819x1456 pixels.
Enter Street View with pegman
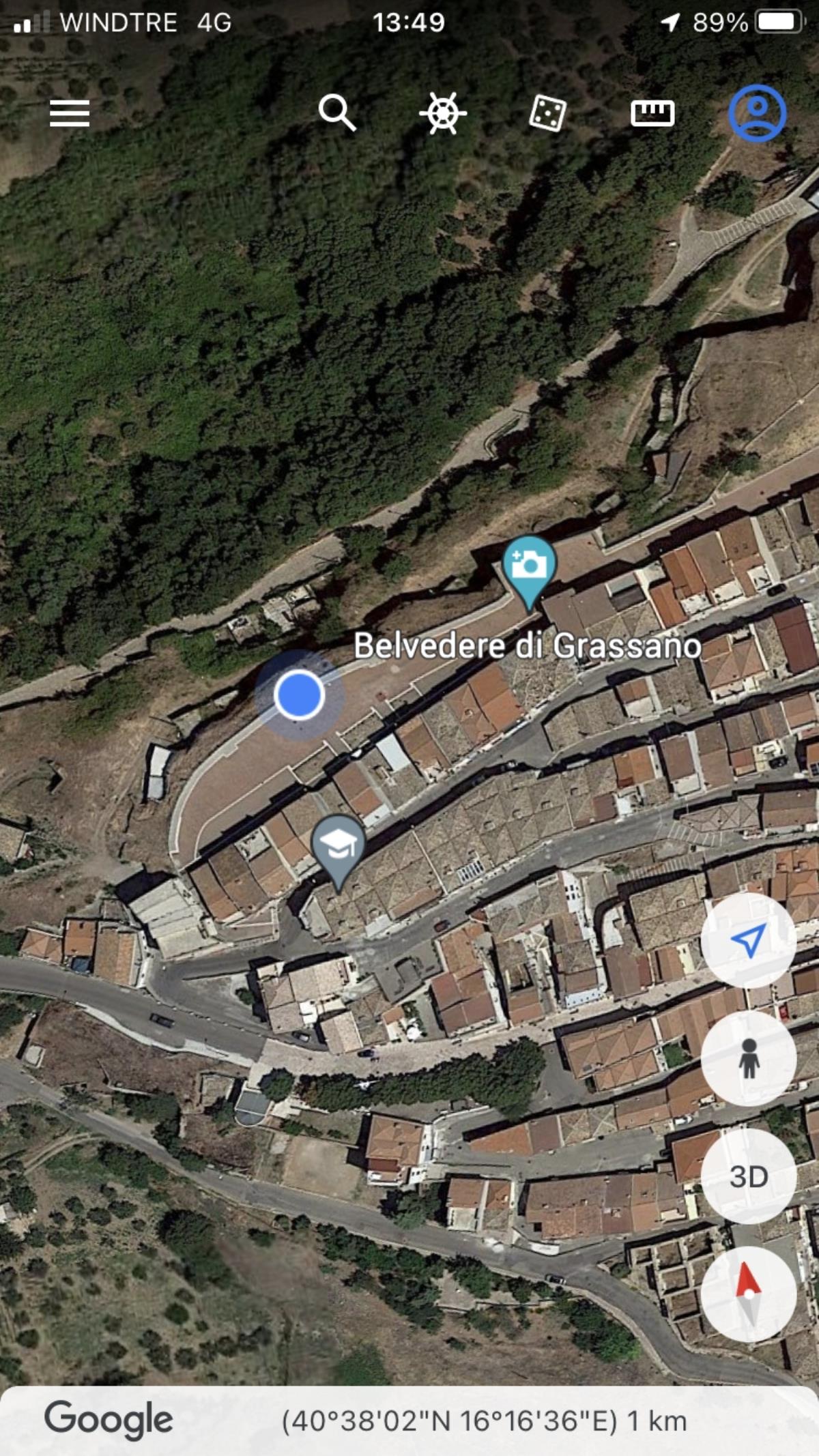point(748,1058)
